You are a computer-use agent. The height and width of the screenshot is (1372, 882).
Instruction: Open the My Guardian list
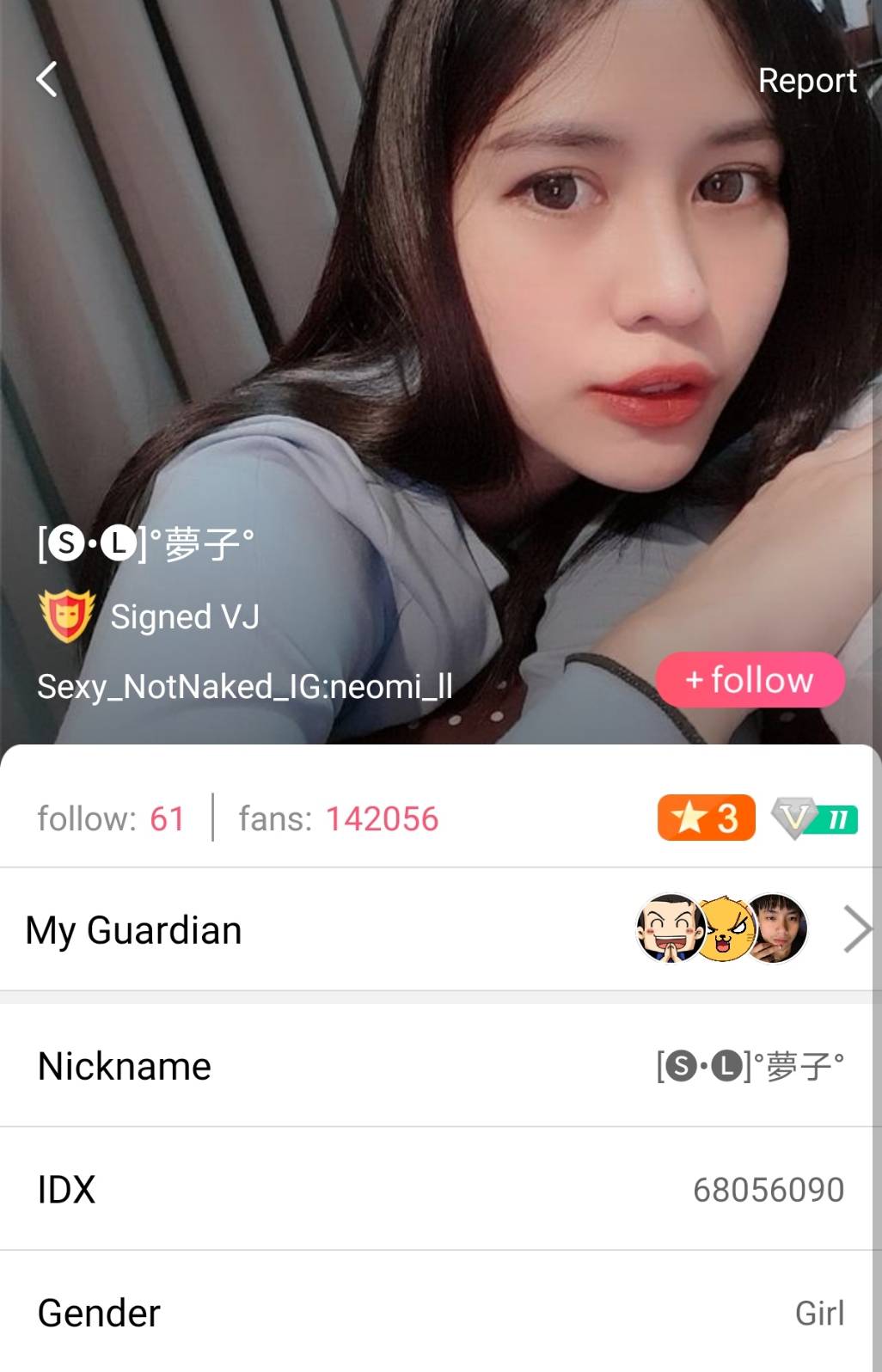click(x=438, y=930)
